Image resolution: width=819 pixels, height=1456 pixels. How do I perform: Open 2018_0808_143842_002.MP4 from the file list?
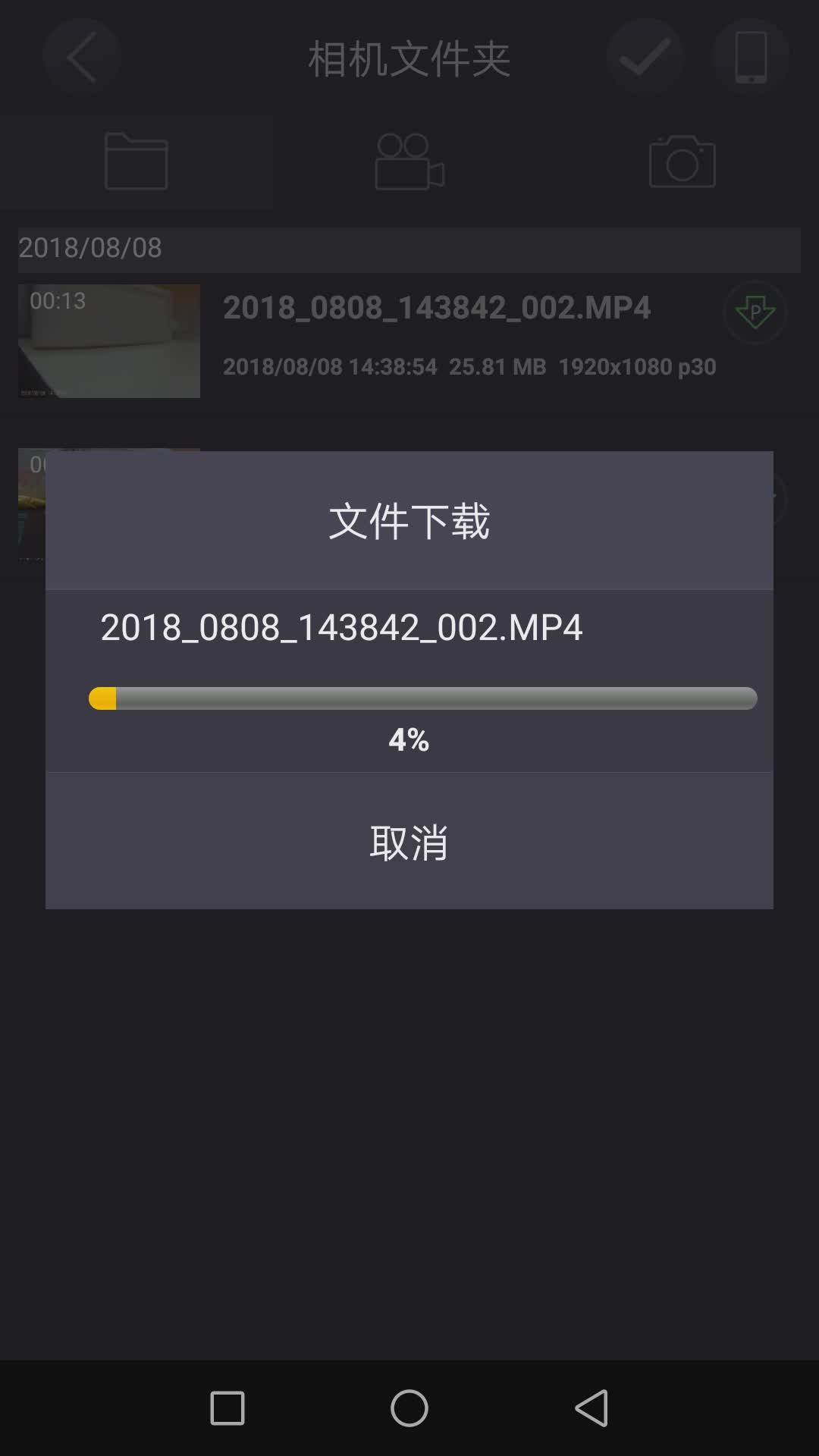pos(437,307)
